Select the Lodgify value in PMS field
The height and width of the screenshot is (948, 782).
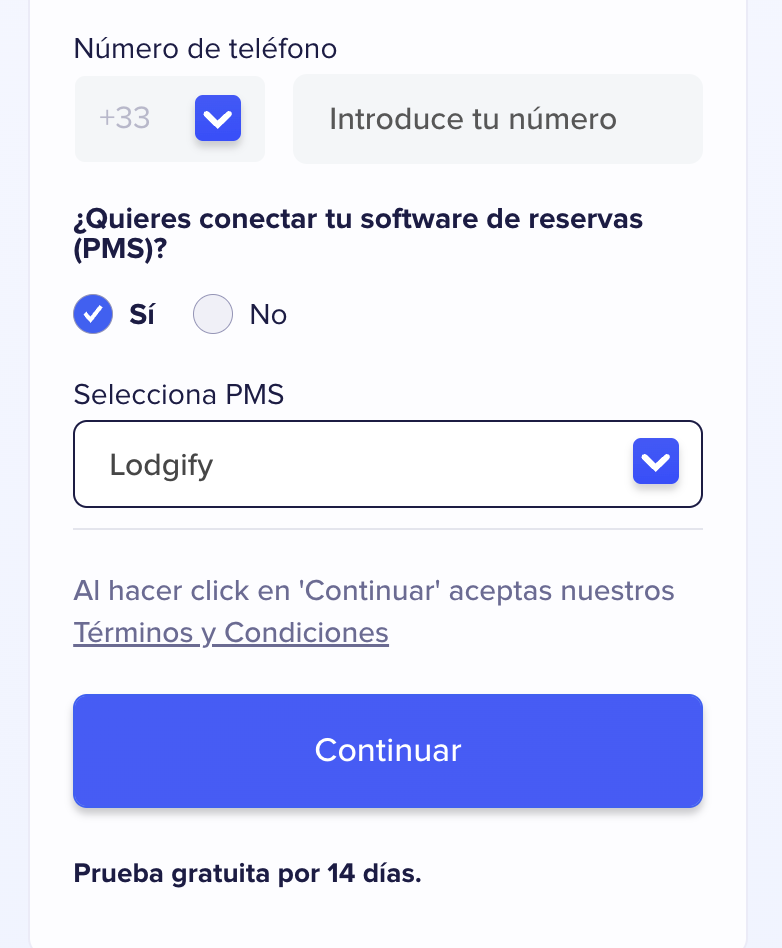(161, 464)
